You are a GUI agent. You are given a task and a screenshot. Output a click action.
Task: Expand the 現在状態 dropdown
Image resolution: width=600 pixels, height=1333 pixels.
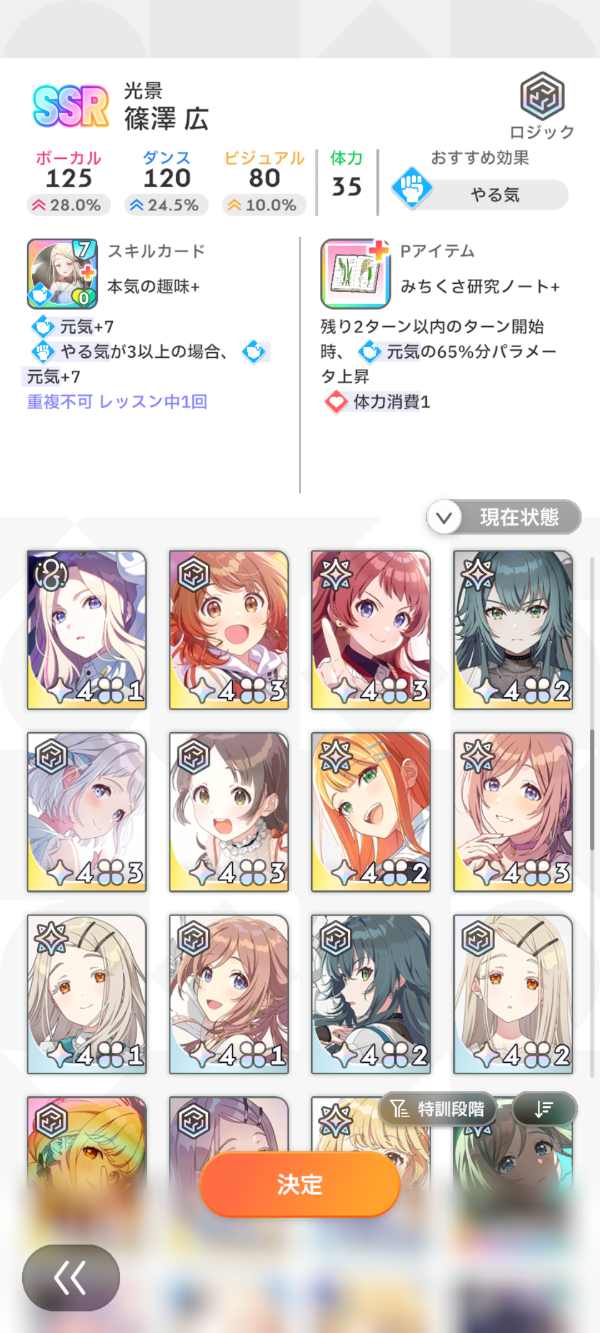[504, 517]
